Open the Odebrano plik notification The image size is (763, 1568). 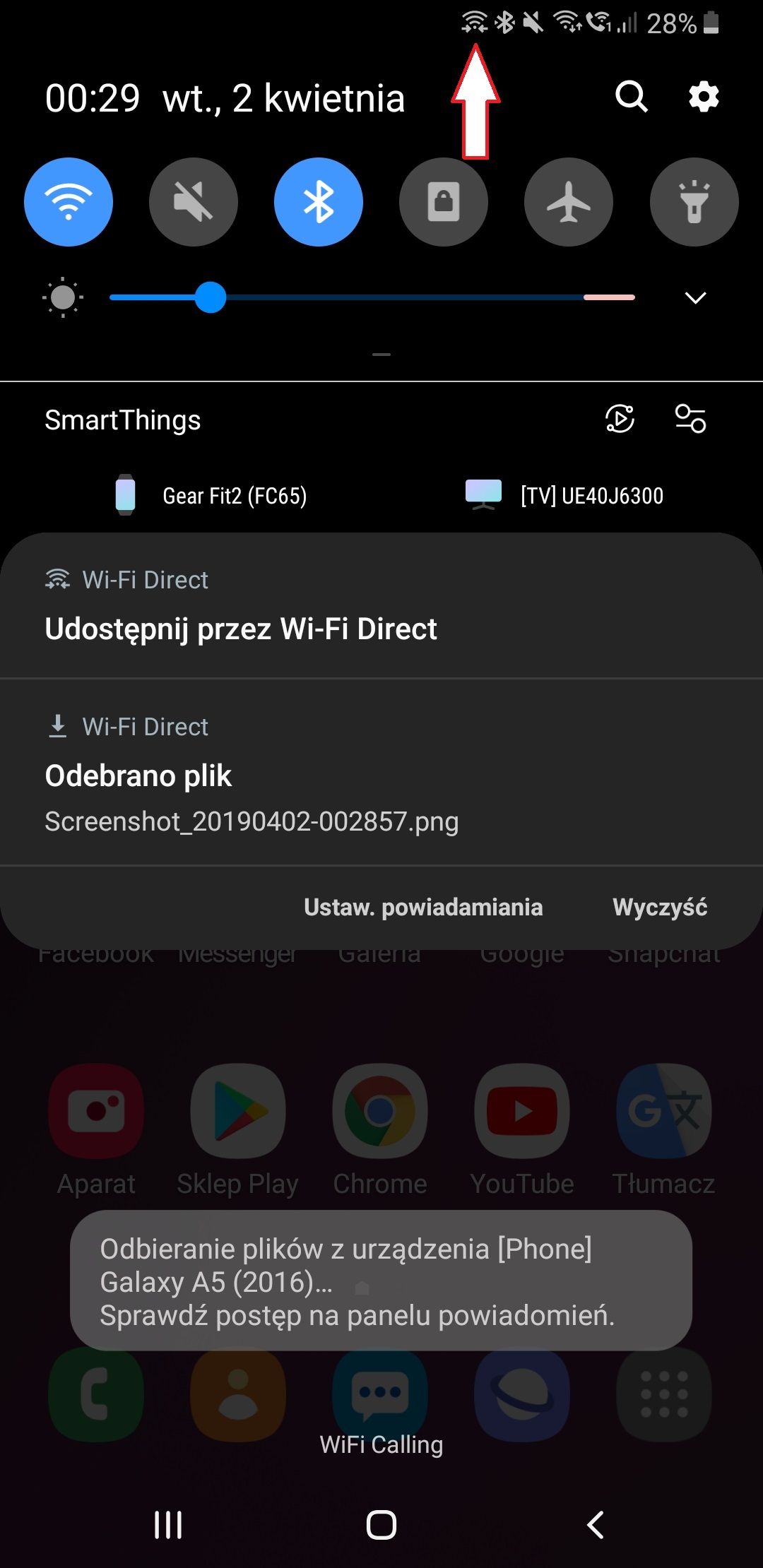(251, 776)
